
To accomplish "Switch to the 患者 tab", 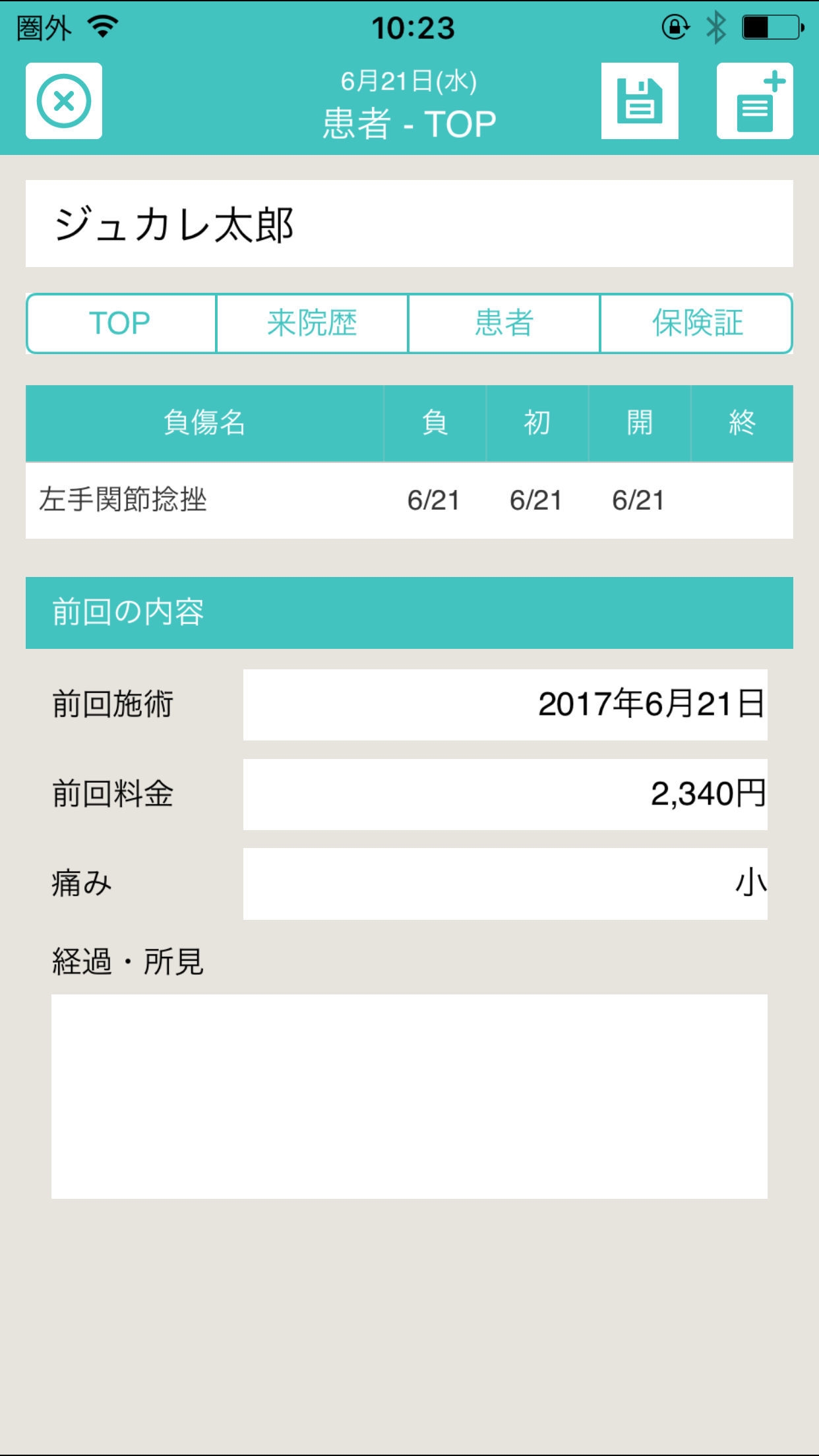I will coord(504,323).
